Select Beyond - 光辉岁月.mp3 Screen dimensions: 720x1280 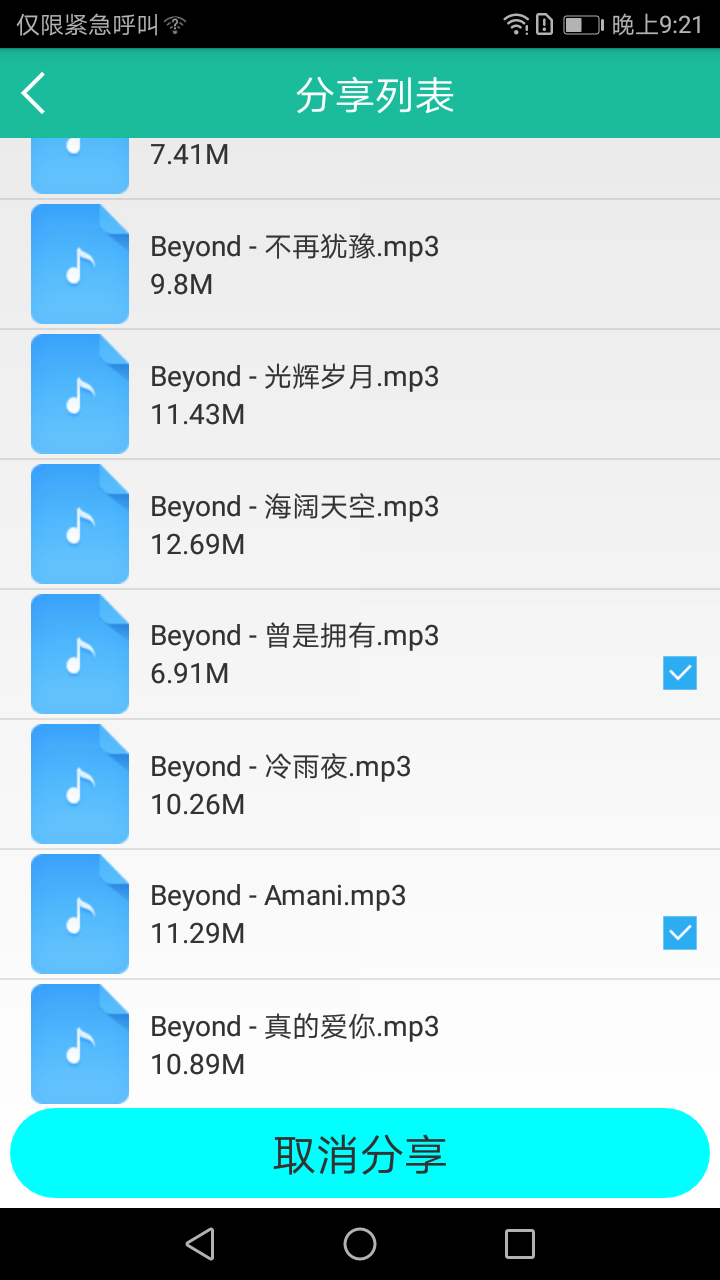[360, 395]
